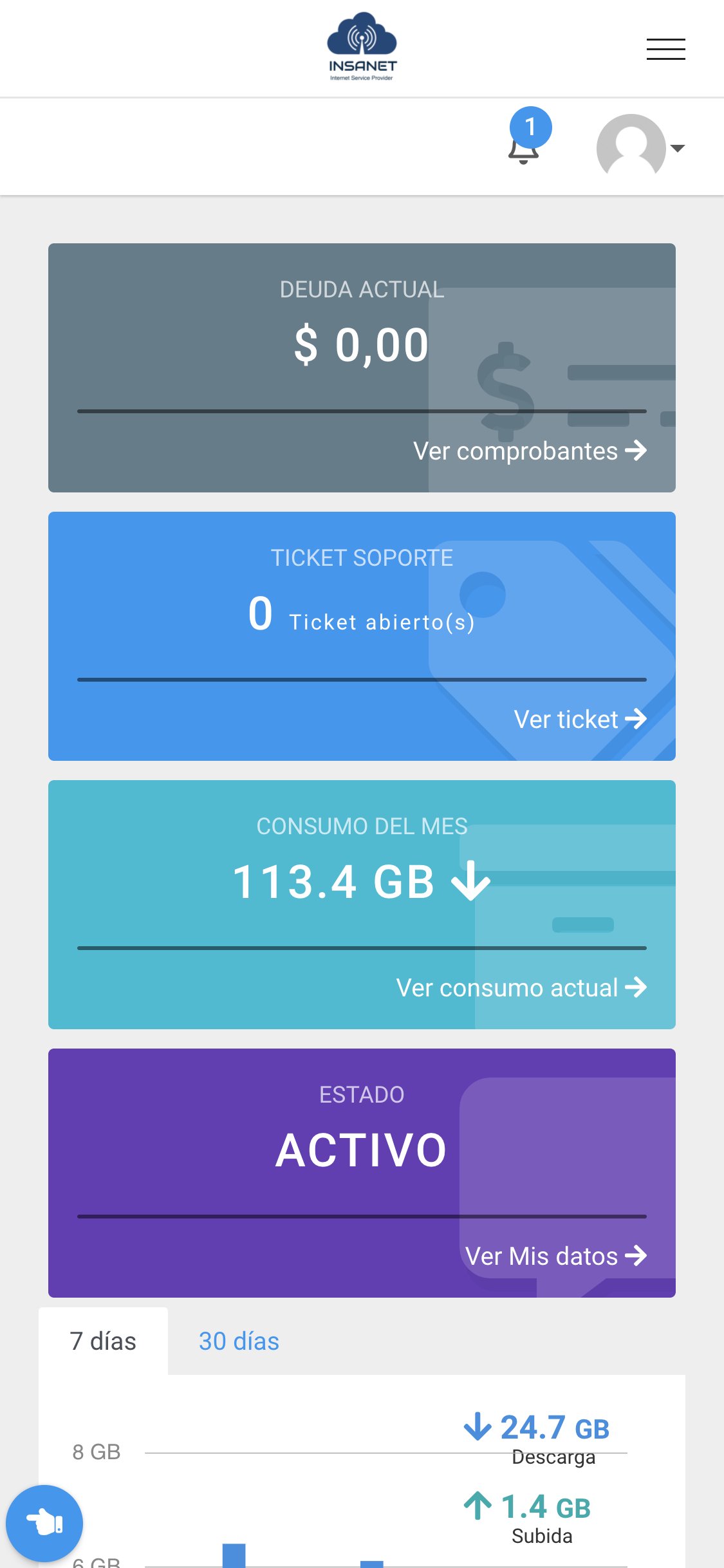
Task: Open Ver ticket link
Action: pyautogui.click(x=580, y=719)
